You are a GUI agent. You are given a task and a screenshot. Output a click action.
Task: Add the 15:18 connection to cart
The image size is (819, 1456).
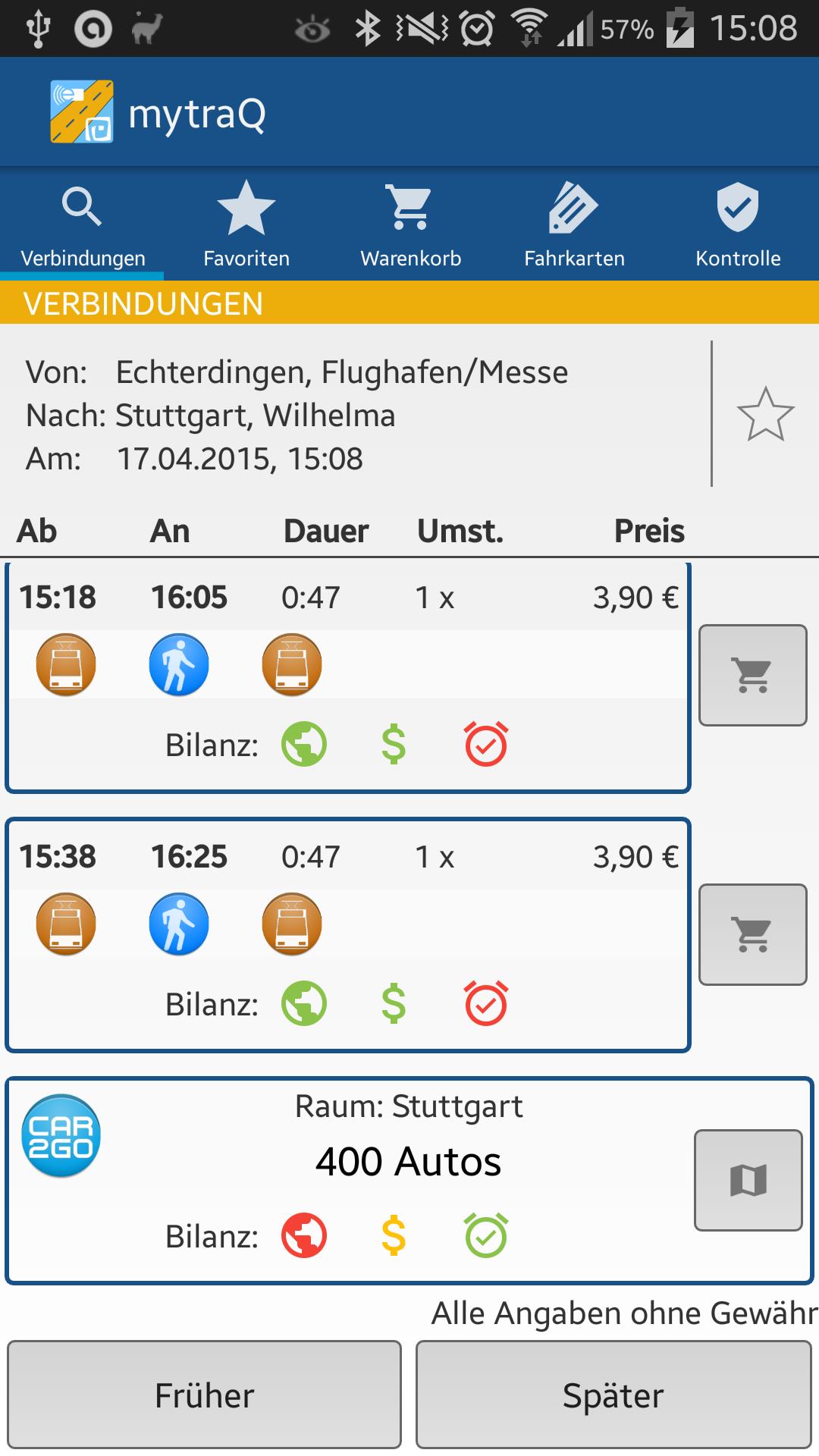click(752, 675)
